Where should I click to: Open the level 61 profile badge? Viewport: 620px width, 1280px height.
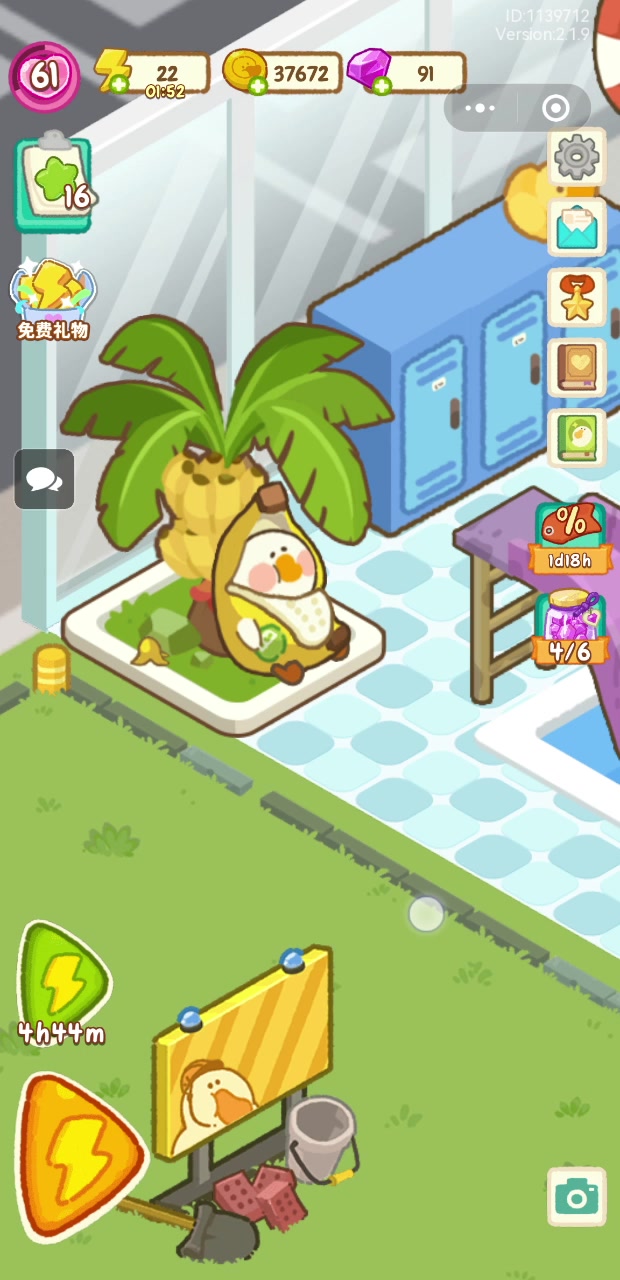(x=45, y=75)
